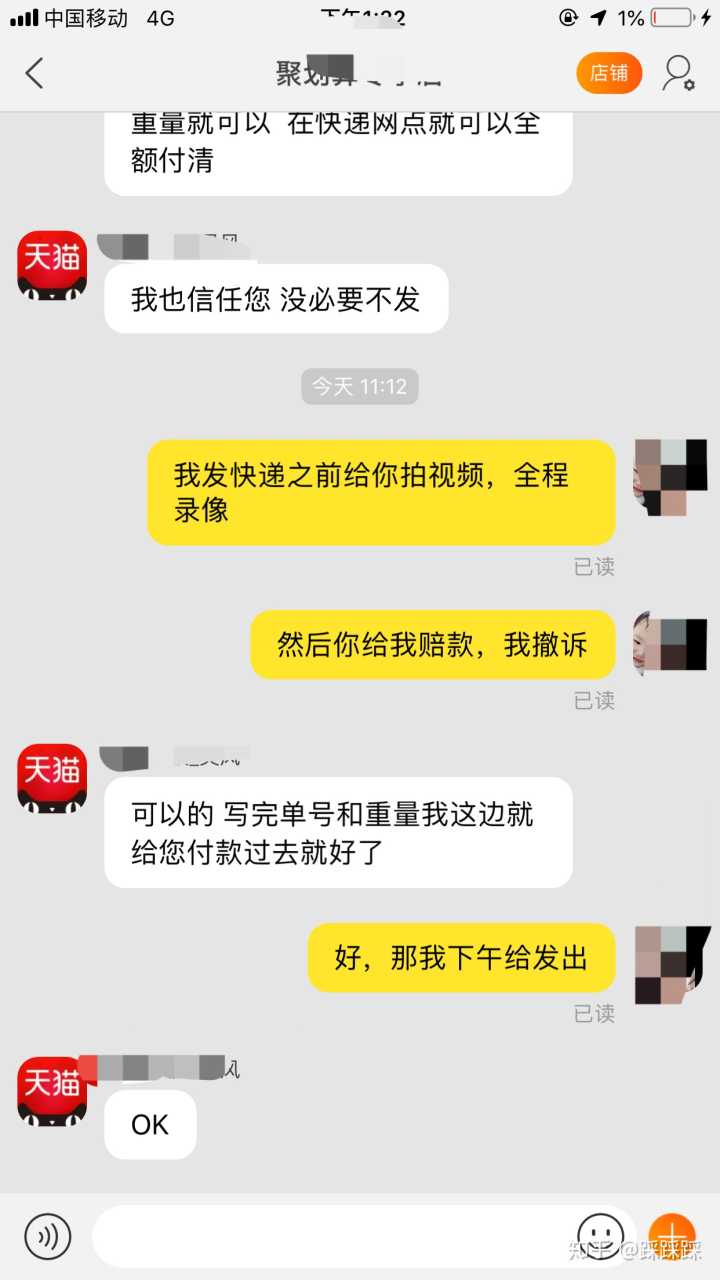This screenshot has width=720, height=1280.
Task: Open the seller's 天猫 avatar beside OK
Action: pos(52,1092)
